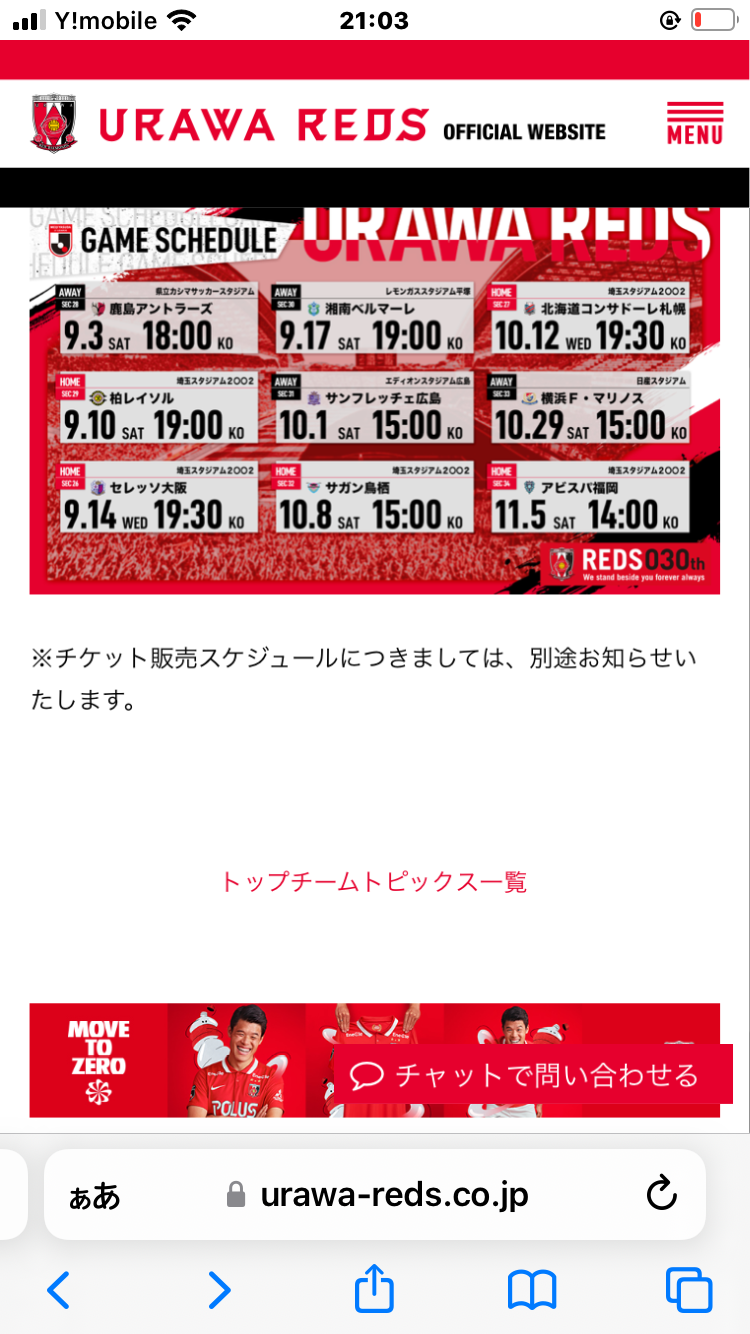
Task: Open Safari bookmarks
Action: (x=531, y=1290)
